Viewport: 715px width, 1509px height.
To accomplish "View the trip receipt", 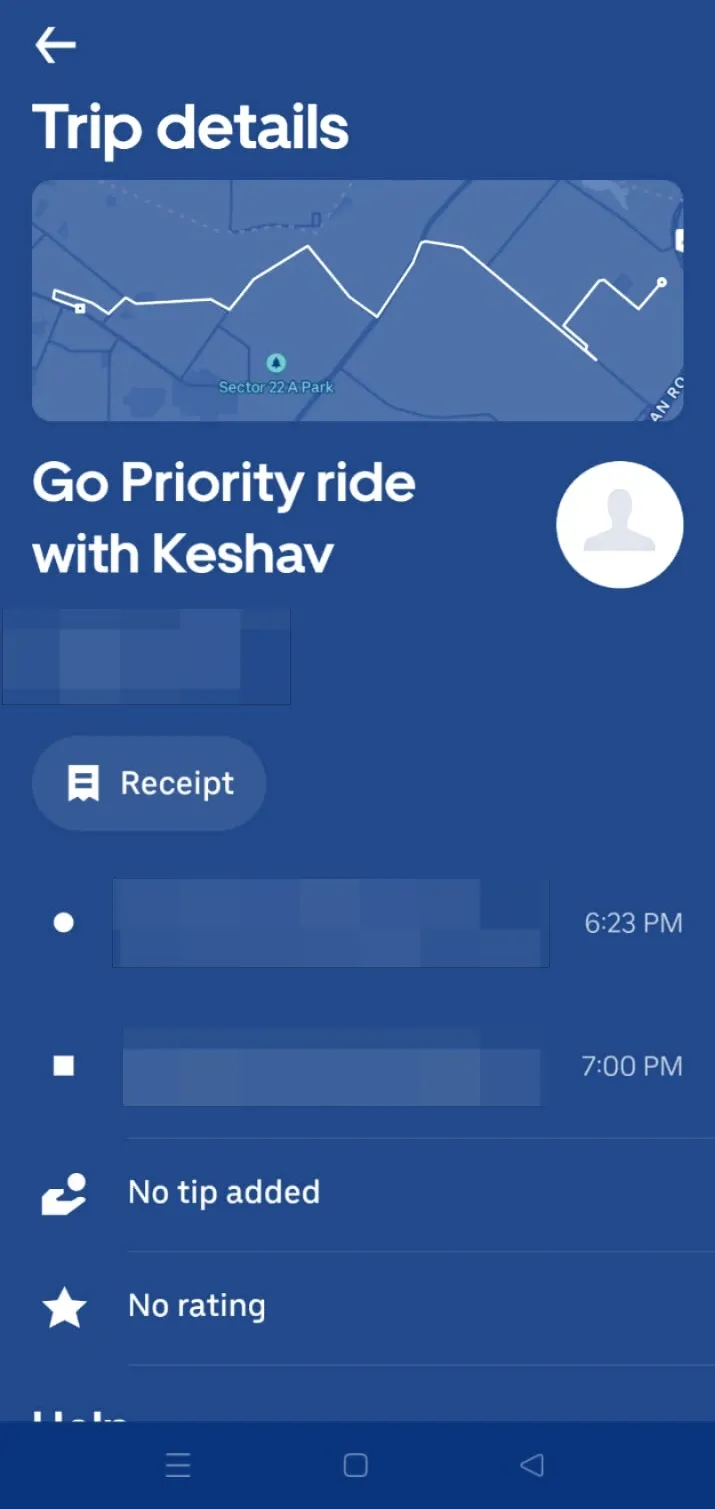I will [x=149, y=784].
